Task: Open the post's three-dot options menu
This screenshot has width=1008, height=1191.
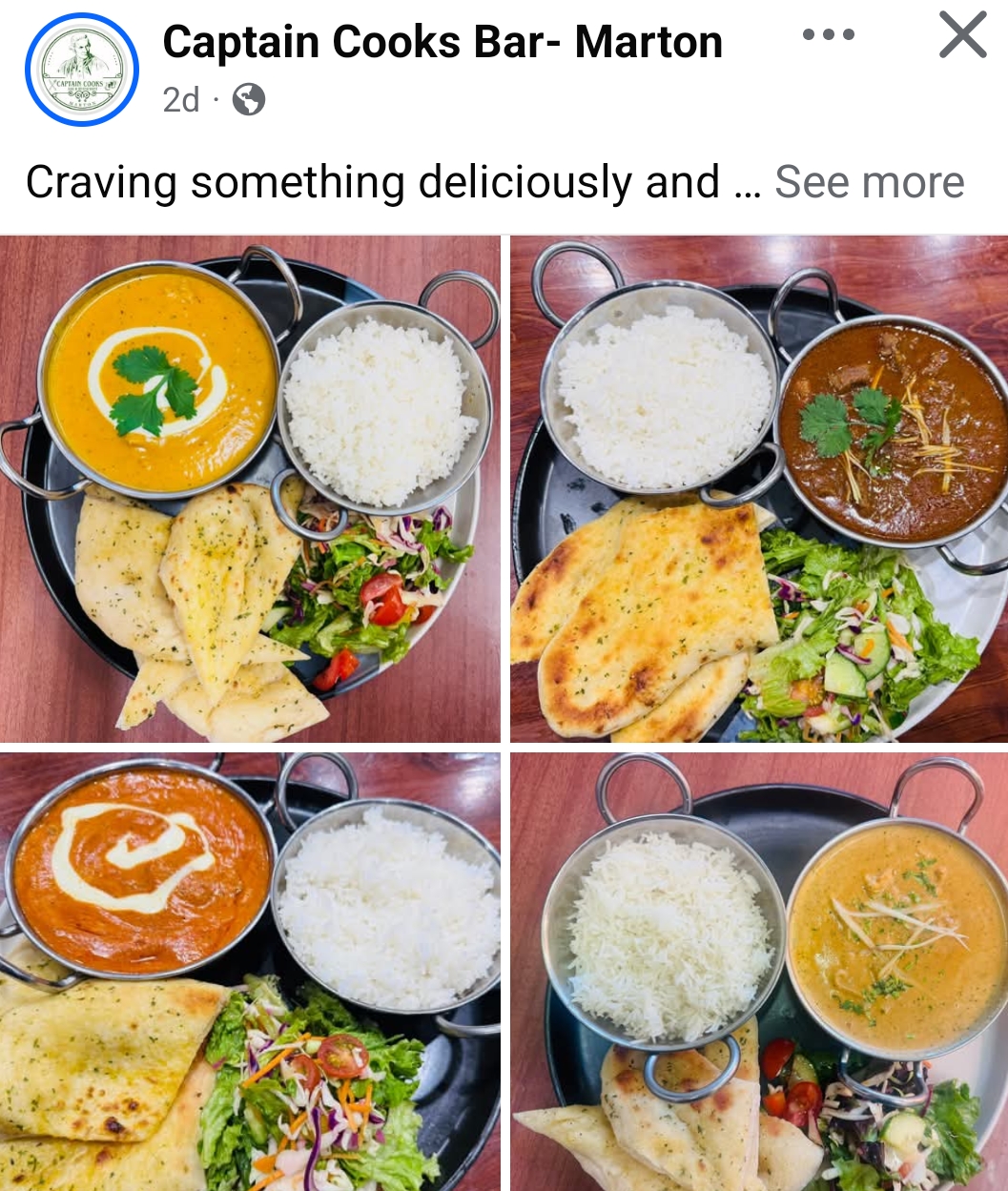Action: (x=828, y=35)
